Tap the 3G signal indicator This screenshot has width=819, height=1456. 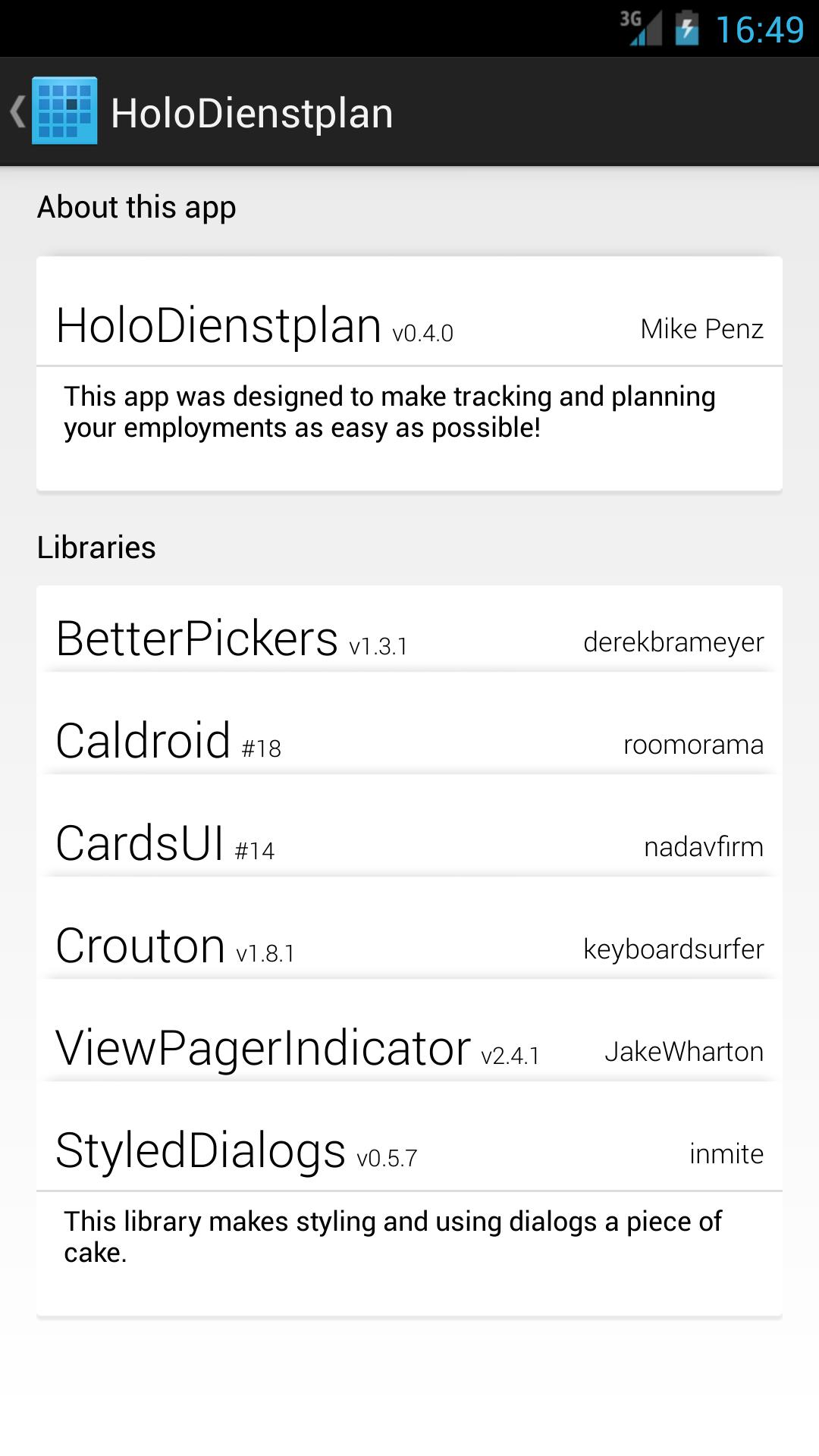point(637,29)
